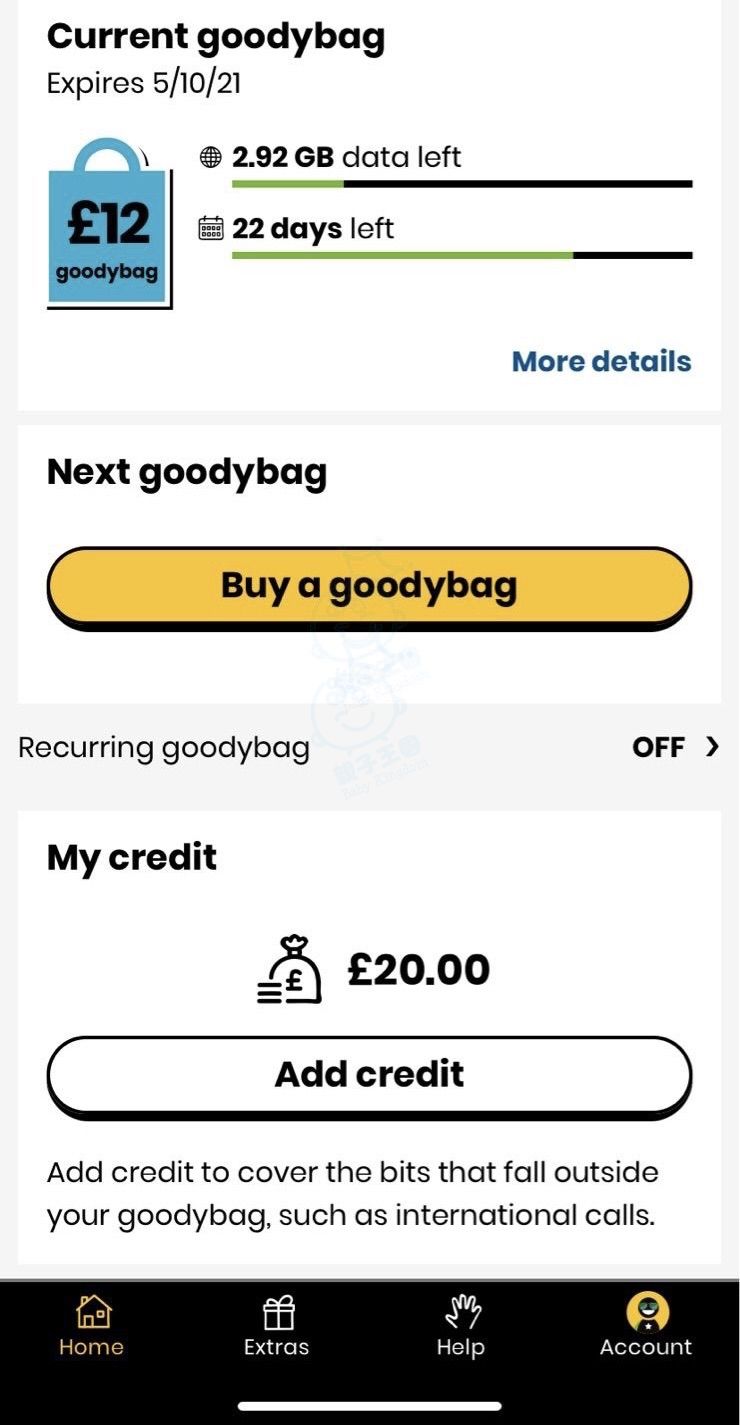Switch to the Account tab

[646, 1325]
